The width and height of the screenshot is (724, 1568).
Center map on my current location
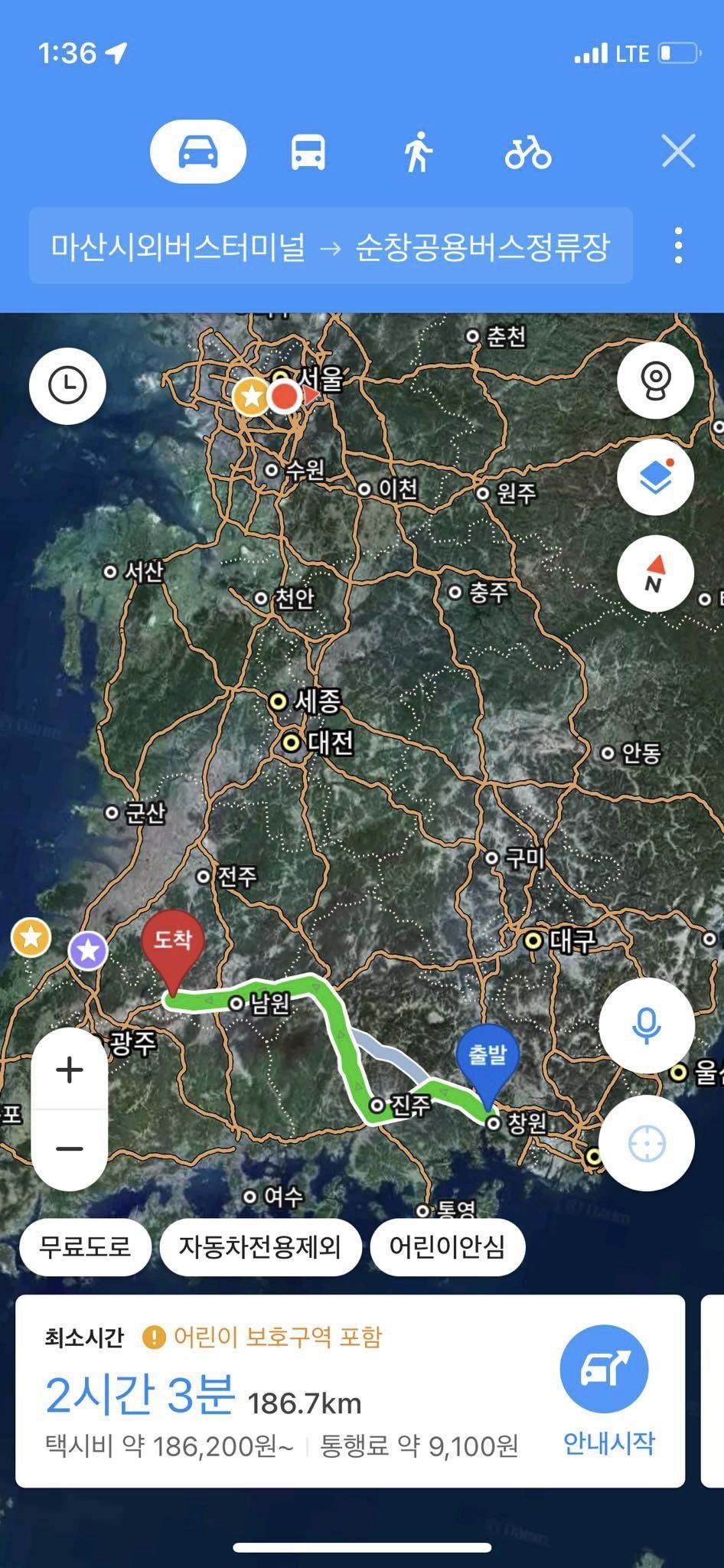(646, 1143)
